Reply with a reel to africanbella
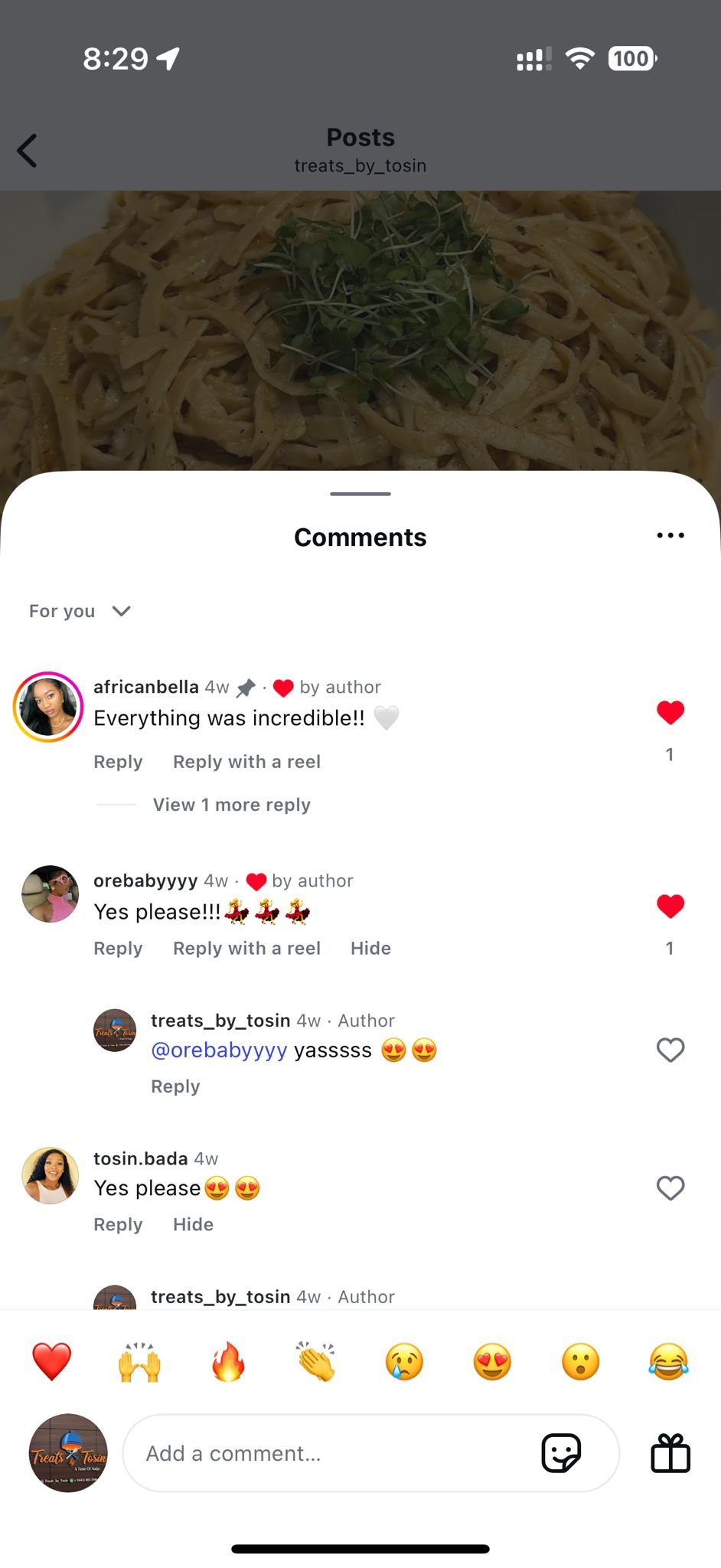 point(246,762)
